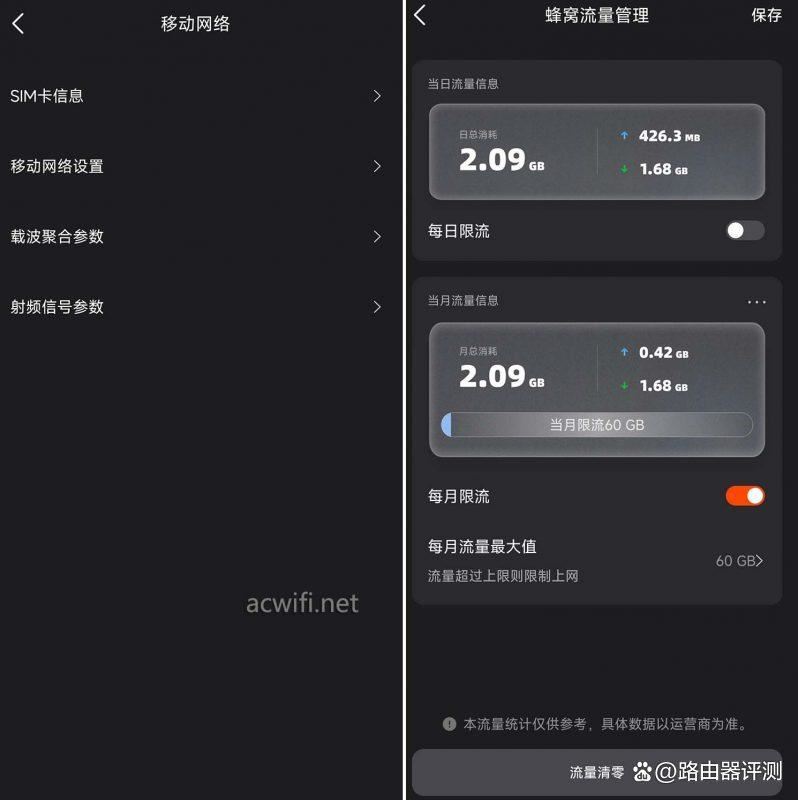798x800 pixels.
Task: Disable the 每月限流 toggle
Action: coord(743,495)
